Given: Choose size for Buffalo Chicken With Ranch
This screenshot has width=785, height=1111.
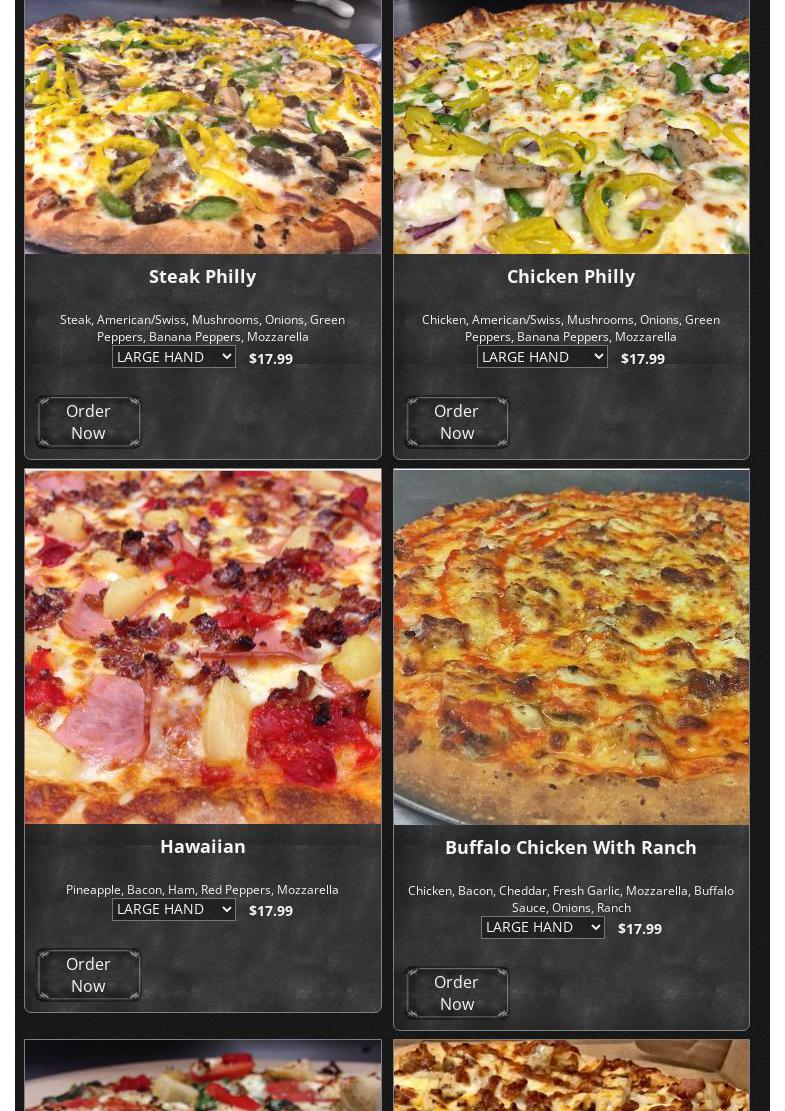Looking at the screenshot, I should (542, 927).
